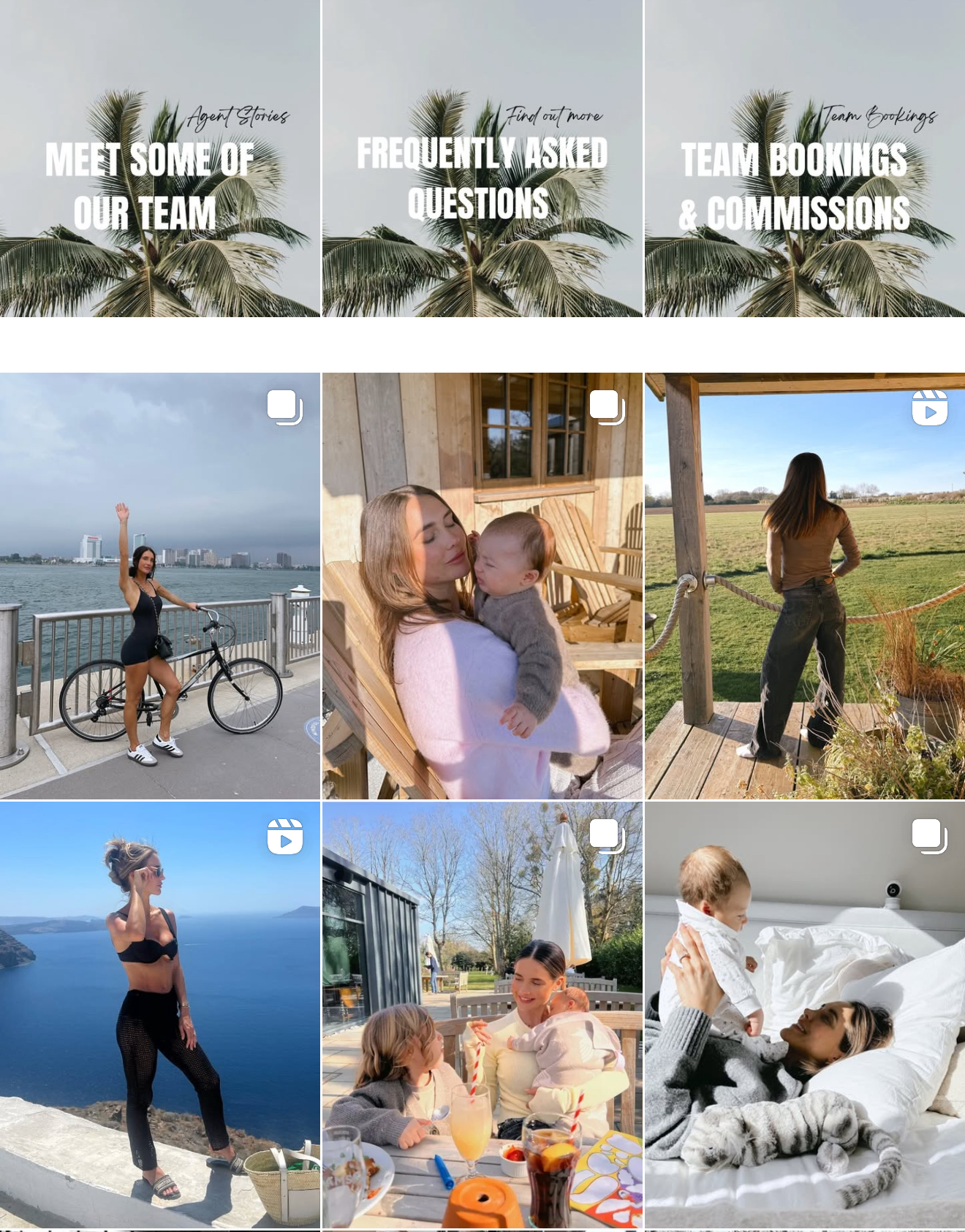Viewport: 965px width, 1232px height.
Task: Open the woman kissing baby carousel post
Action: pyautogui.click(x=482, y=586)
